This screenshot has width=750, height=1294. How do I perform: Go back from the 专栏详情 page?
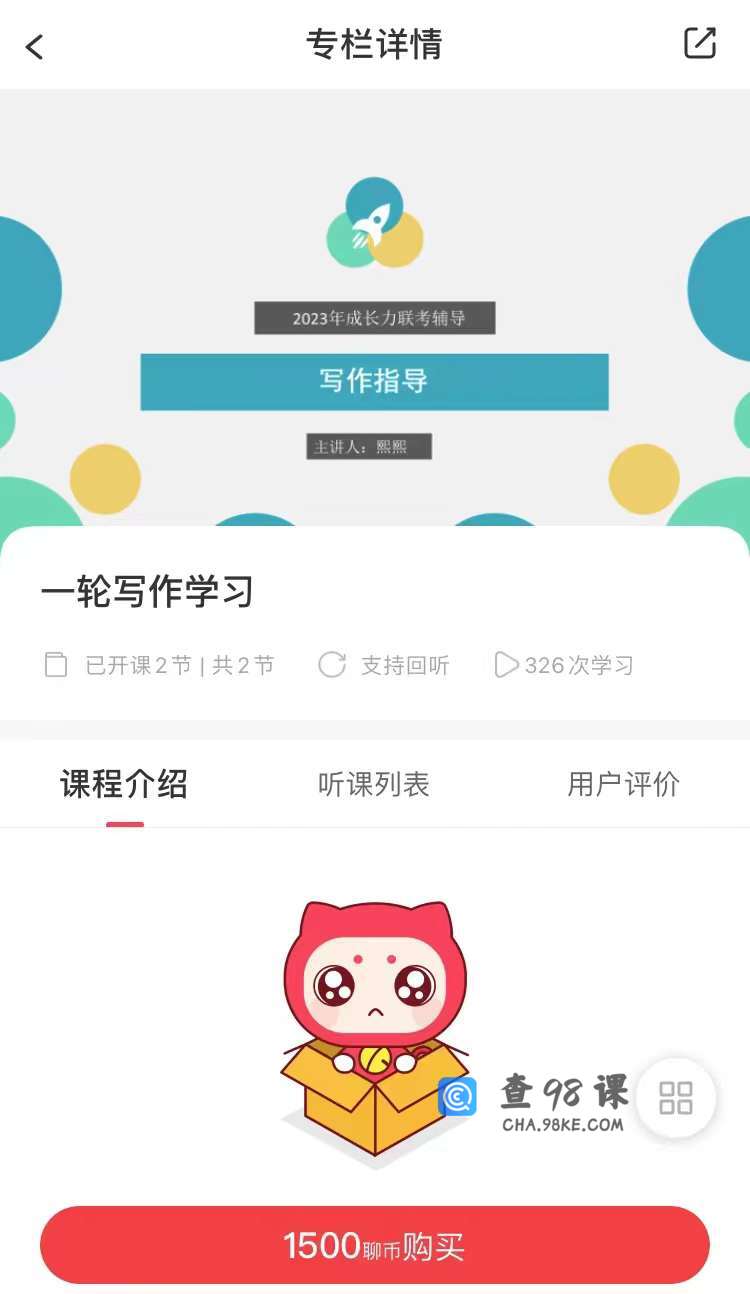(35, 46)
